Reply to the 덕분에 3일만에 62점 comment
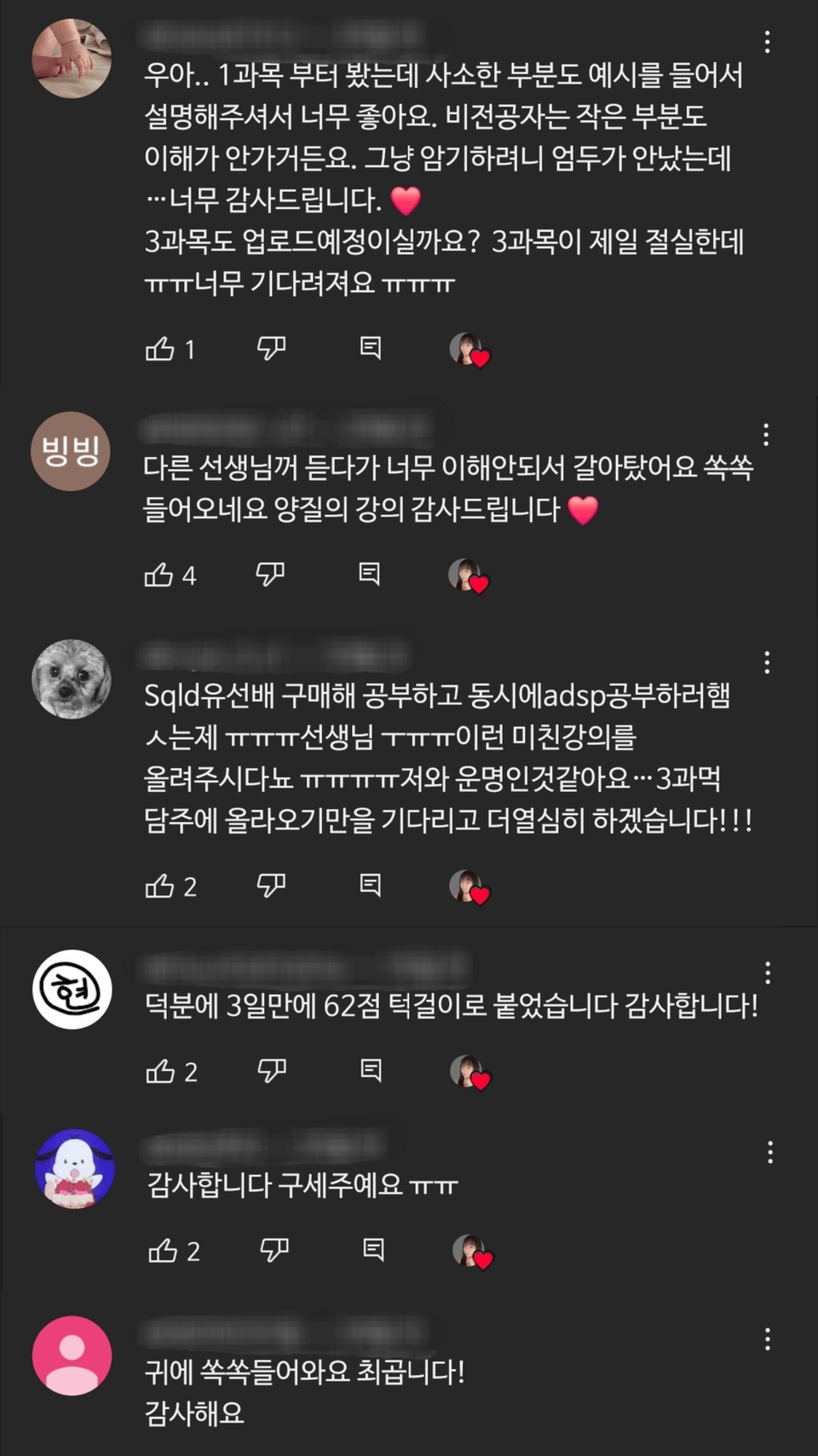This screenshot has height=1456, width=818. pos(371,1071)
